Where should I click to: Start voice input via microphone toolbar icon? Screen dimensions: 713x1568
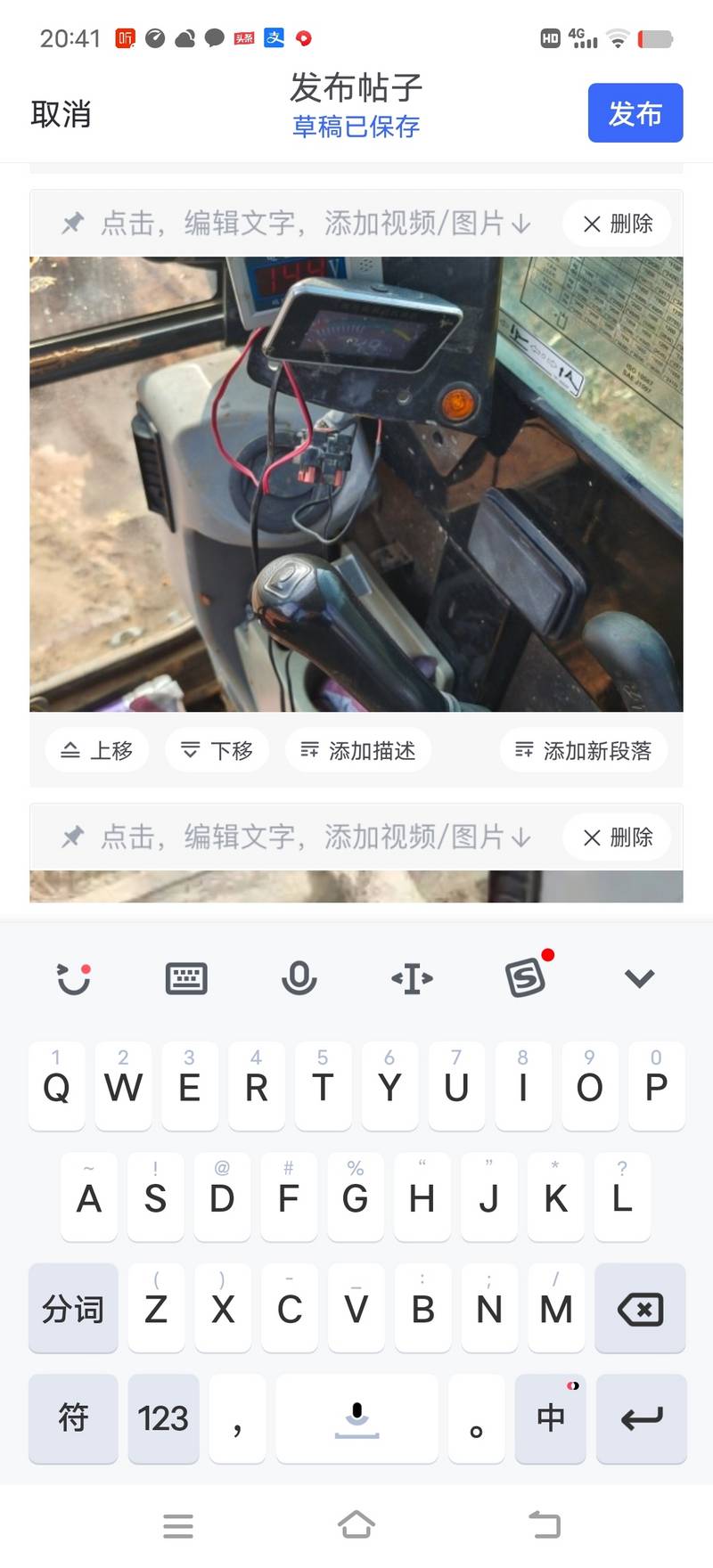[x=299, y=978]
